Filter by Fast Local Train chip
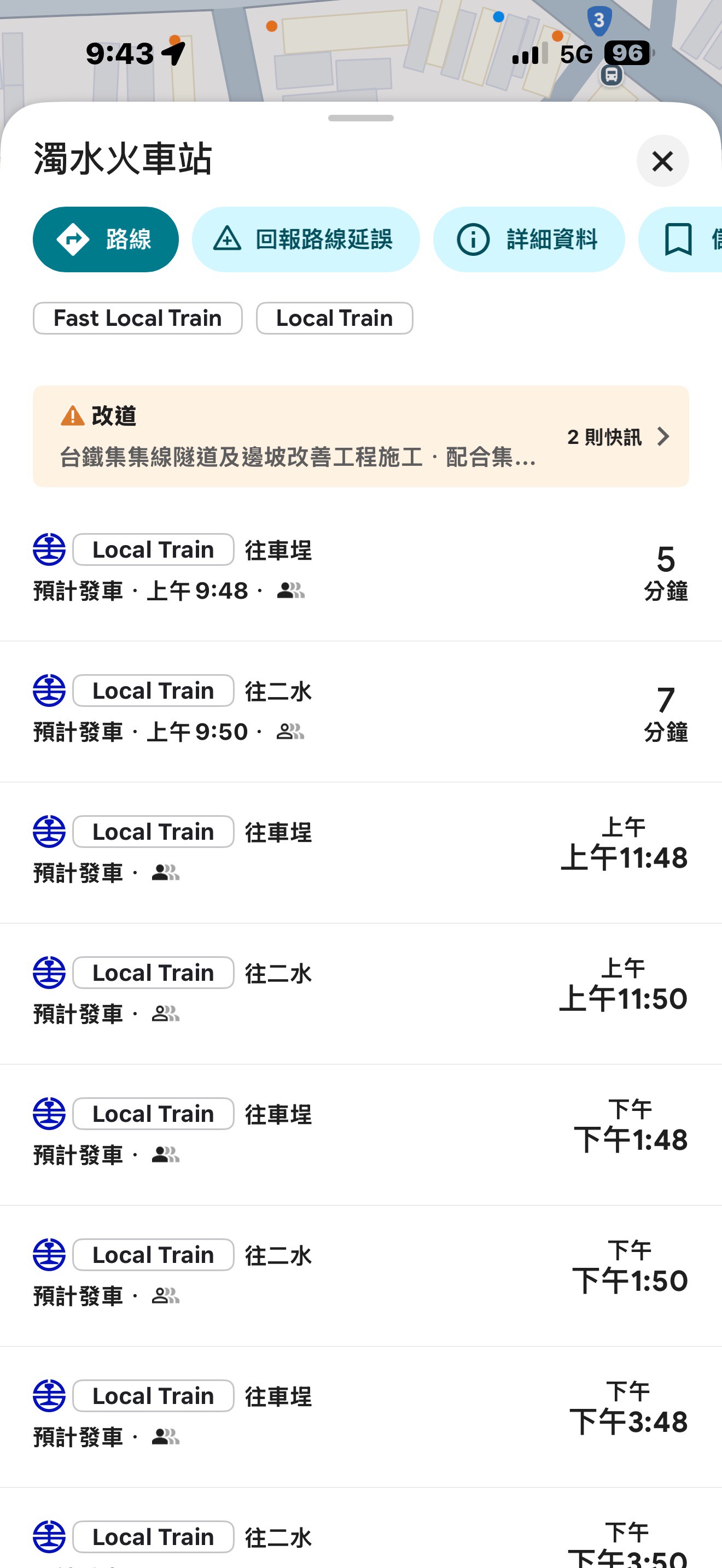 [x=138, y=318]
